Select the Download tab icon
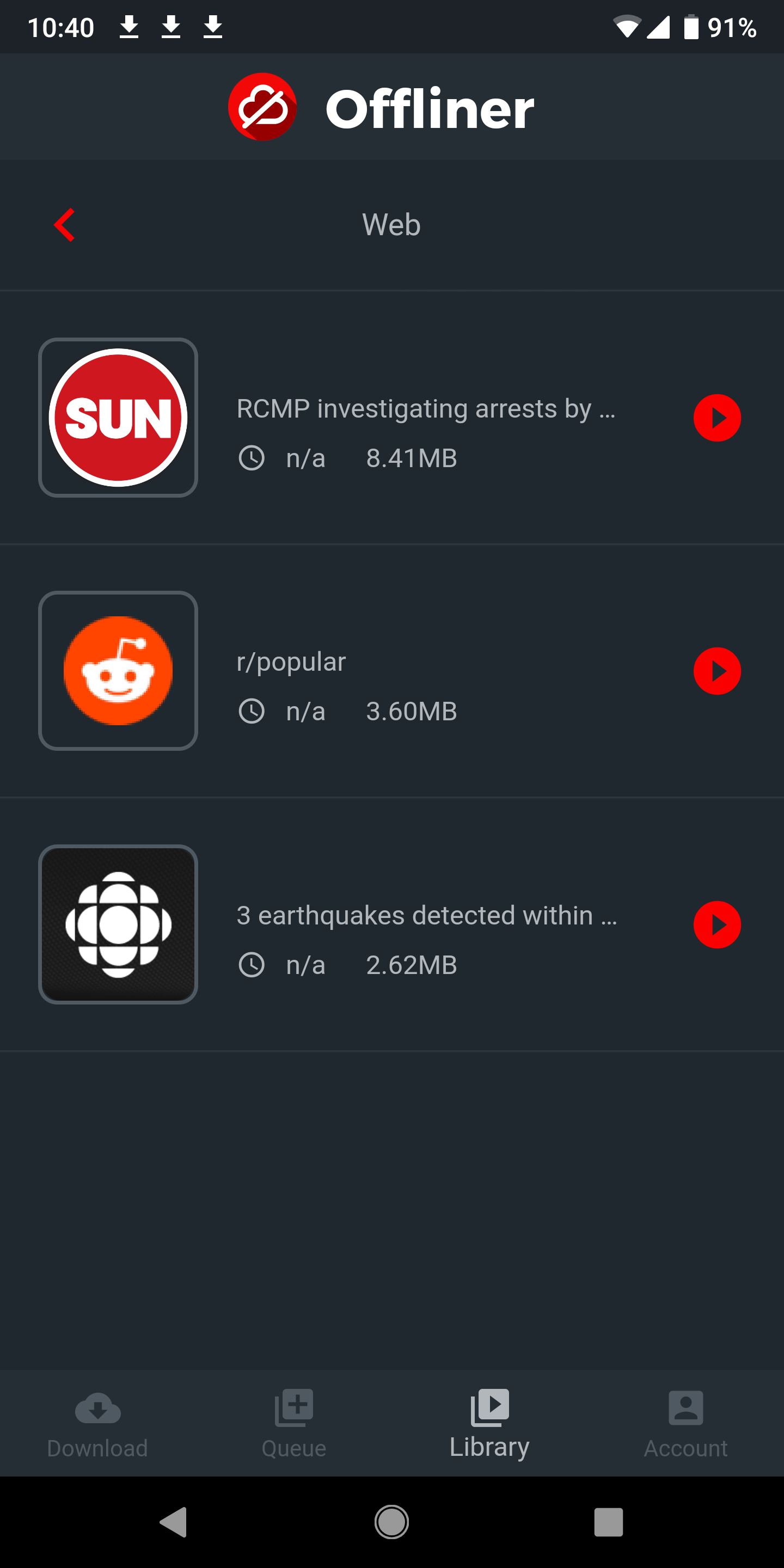 coord(97,1407)
